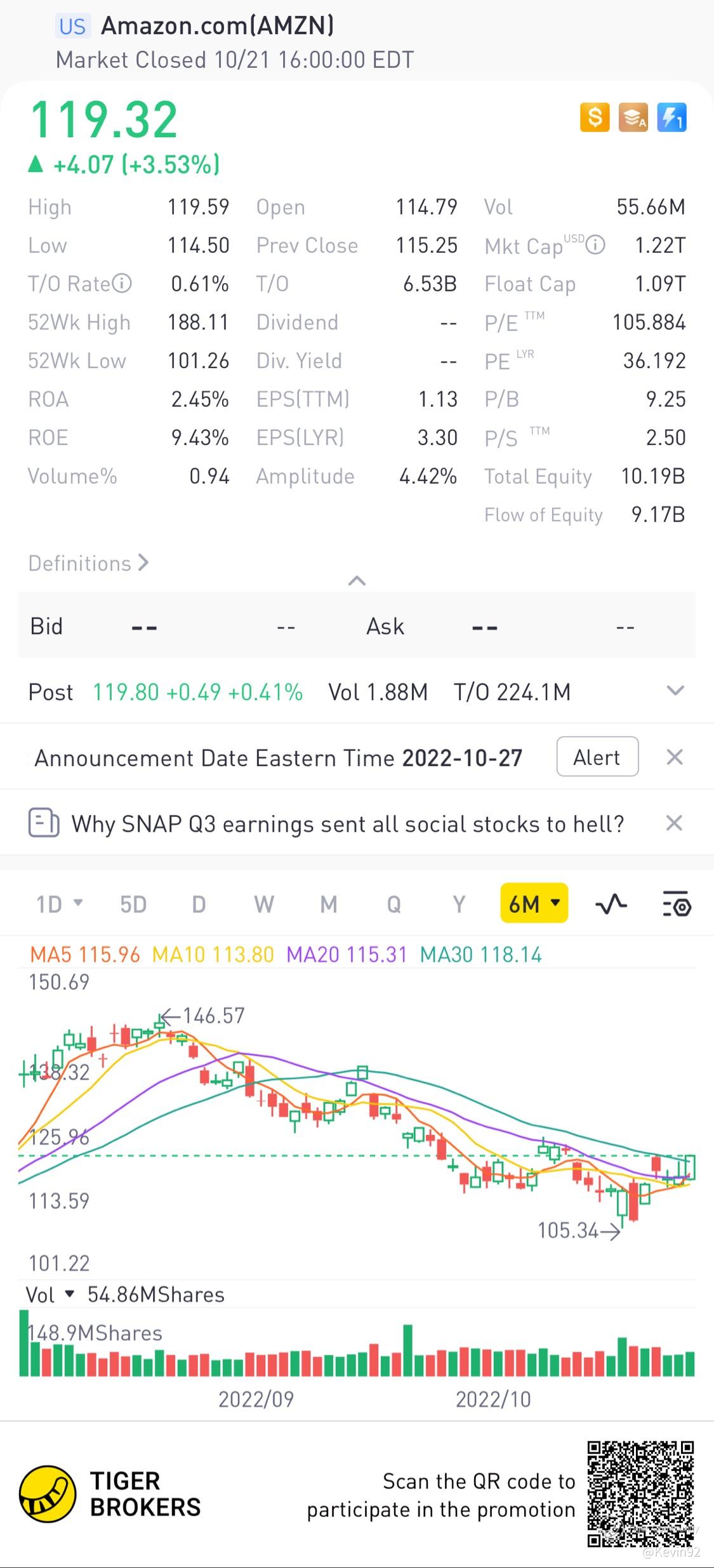Tap the chart line comparison icon
714x1568 pixels.
[x=611, y=903]
